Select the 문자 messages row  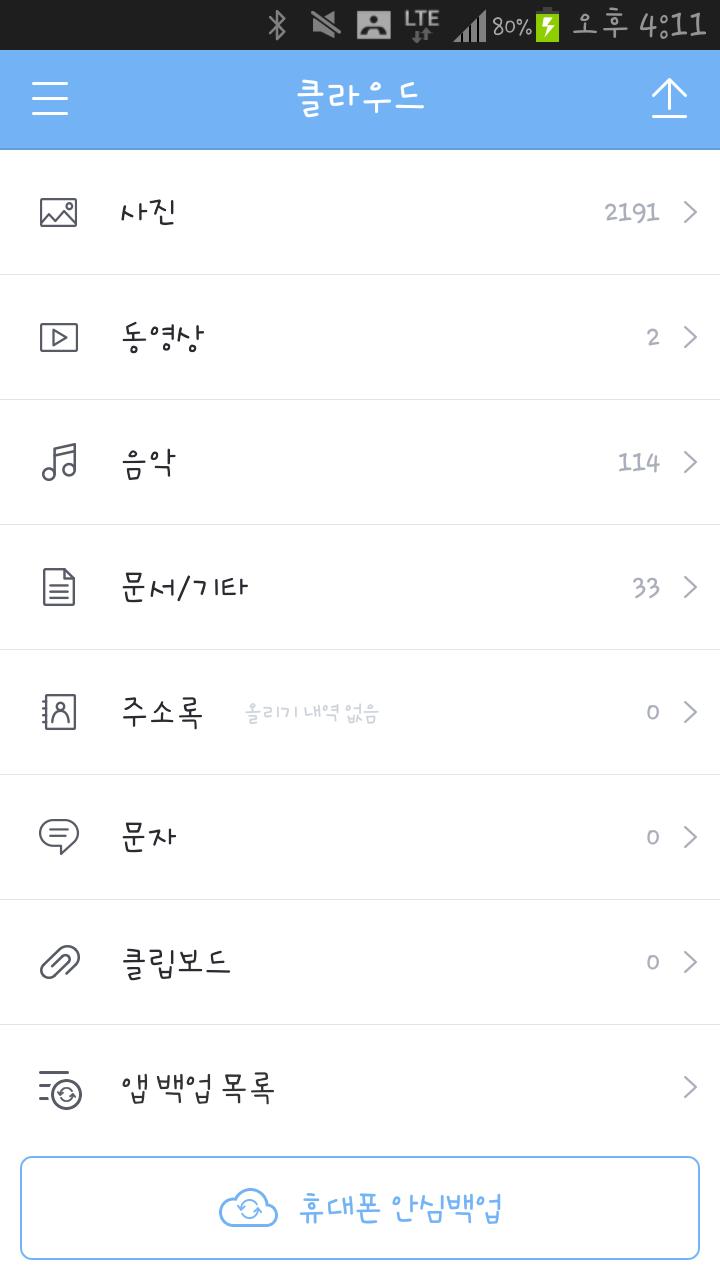point(360,837)
